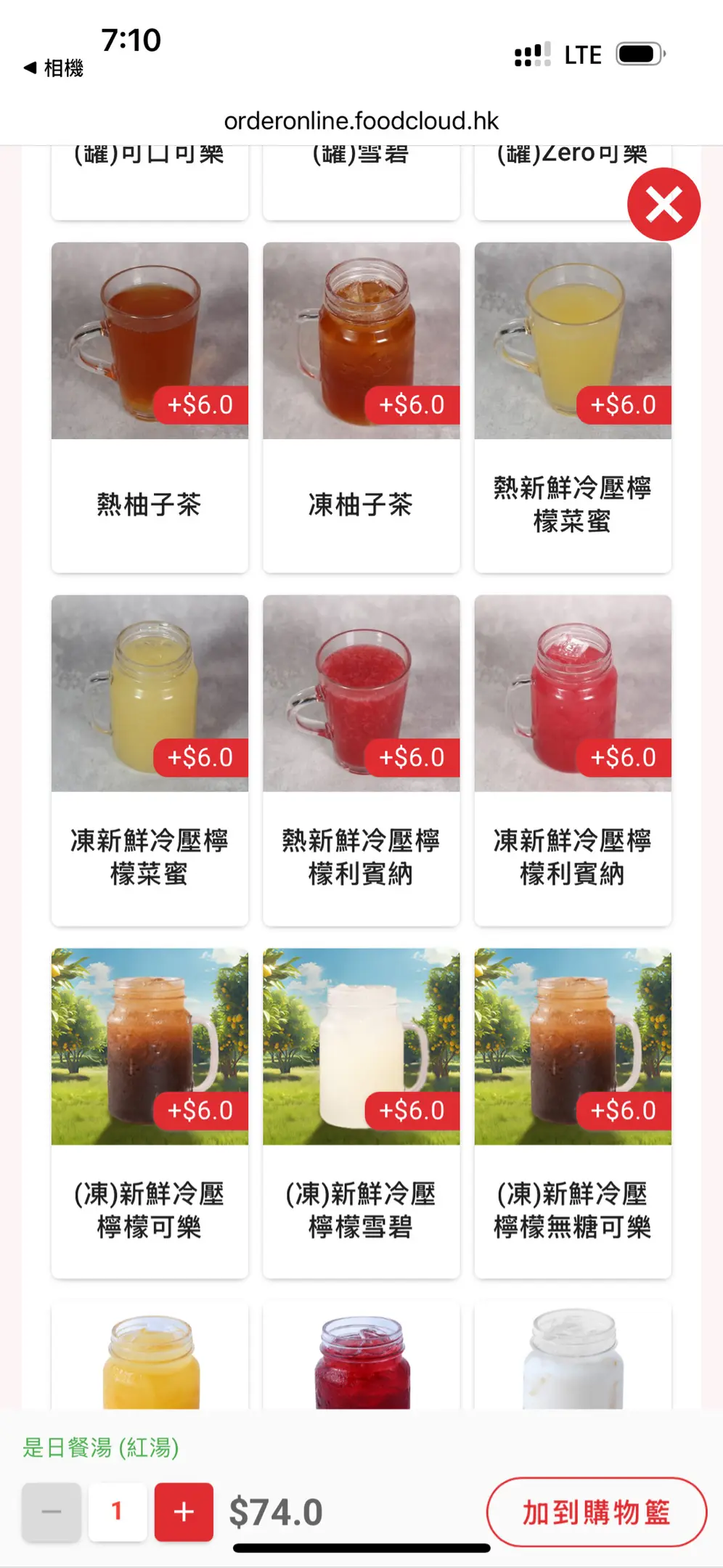723x1568 pixels.
Task: Pick (凍)新鮮冷壓檸檬無糖可樂
Action: click(572, 1112)
